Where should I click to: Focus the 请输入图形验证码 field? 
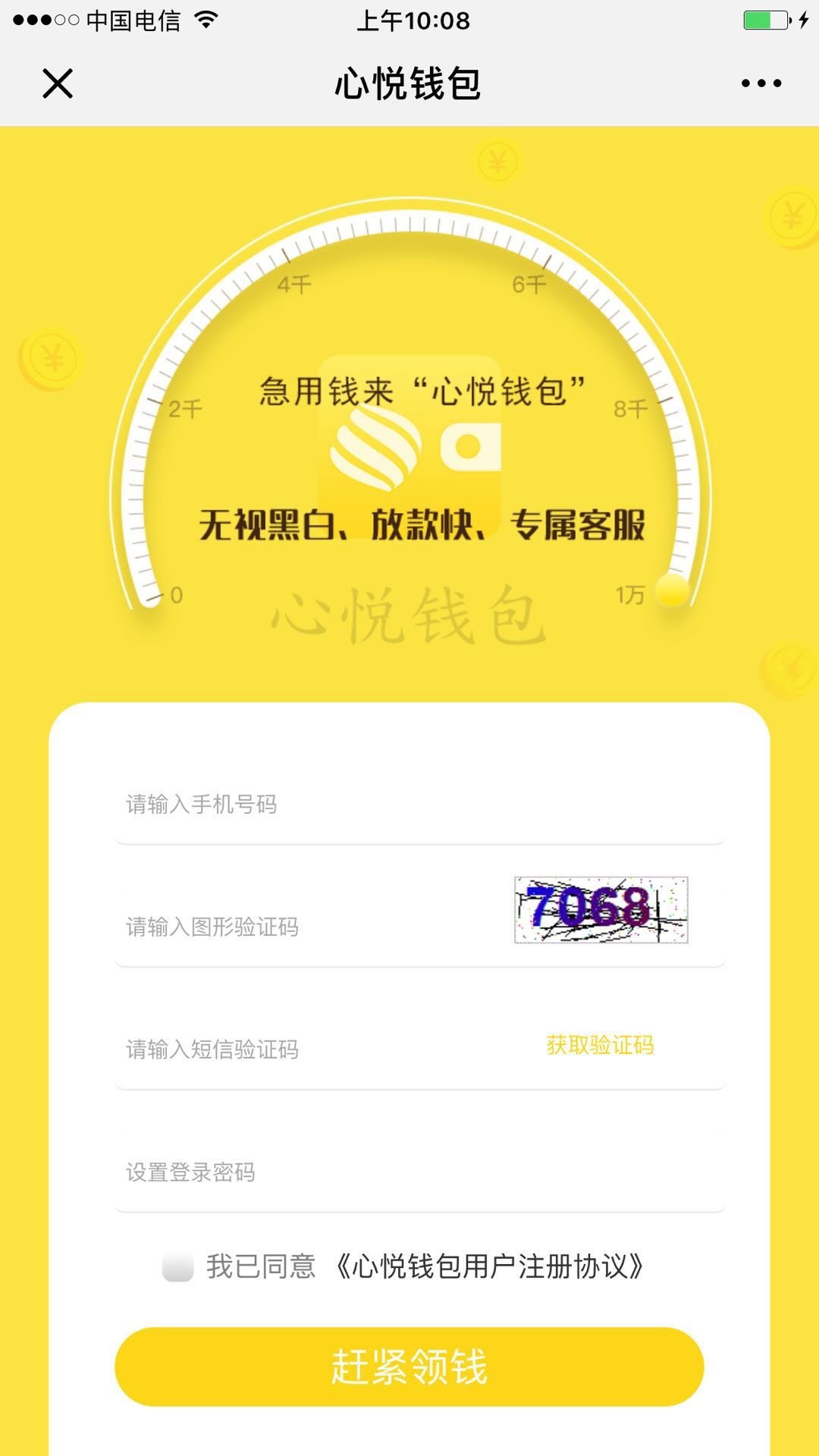pos(303,927)
